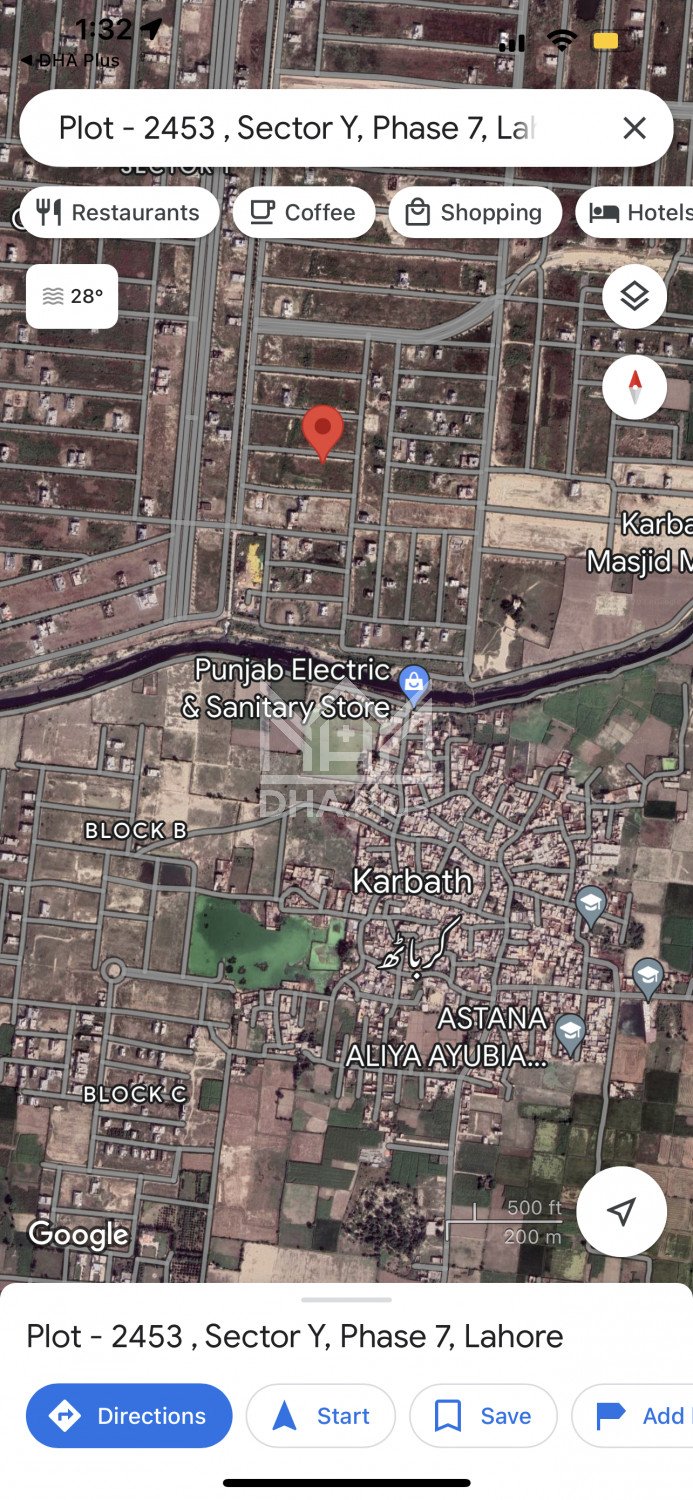The image size is (693, 1500).
Task: Open the 28° weather widget
Action: 72,296
